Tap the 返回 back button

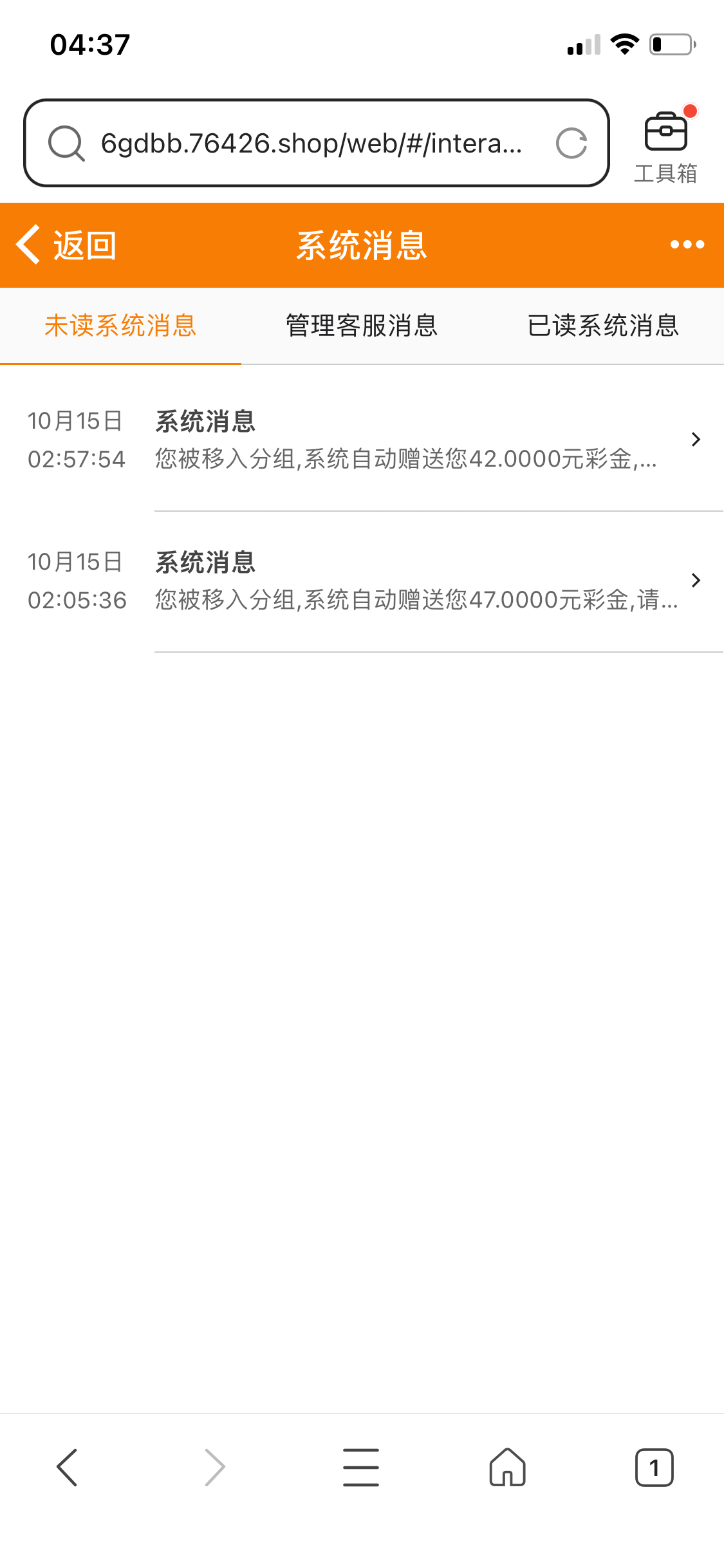click(66, 245)
